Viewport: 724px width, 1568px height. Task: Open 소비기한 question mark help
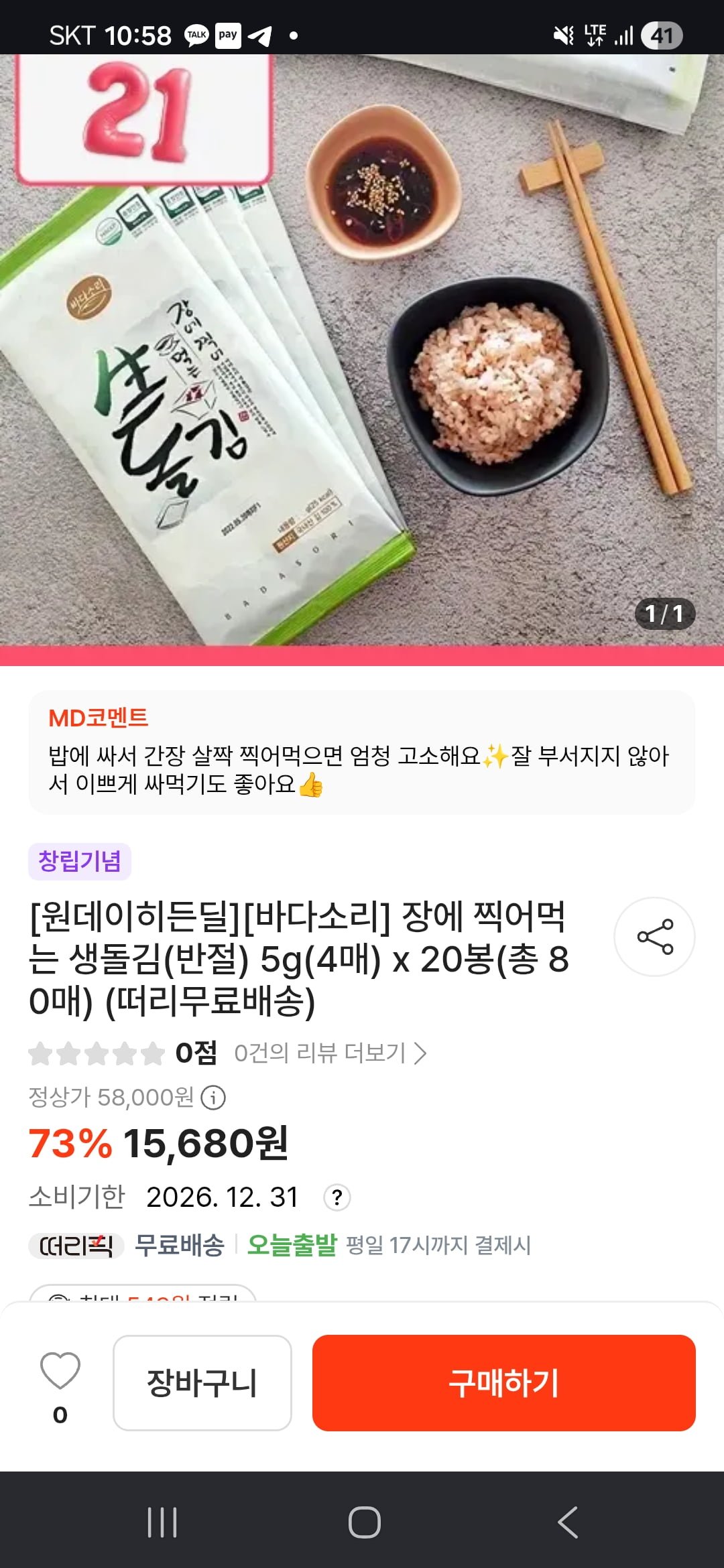click(x=337, y=1197)
